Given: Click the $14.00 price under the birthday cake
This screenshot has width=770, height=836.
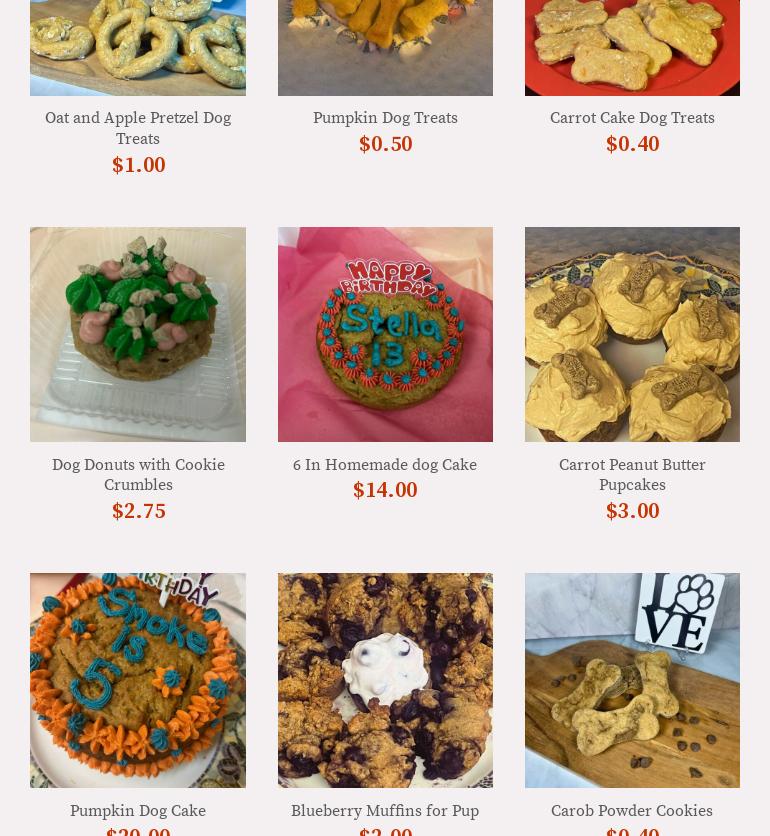Looking at the screenshot, I should pyautogui.click(x=385, y=490).
